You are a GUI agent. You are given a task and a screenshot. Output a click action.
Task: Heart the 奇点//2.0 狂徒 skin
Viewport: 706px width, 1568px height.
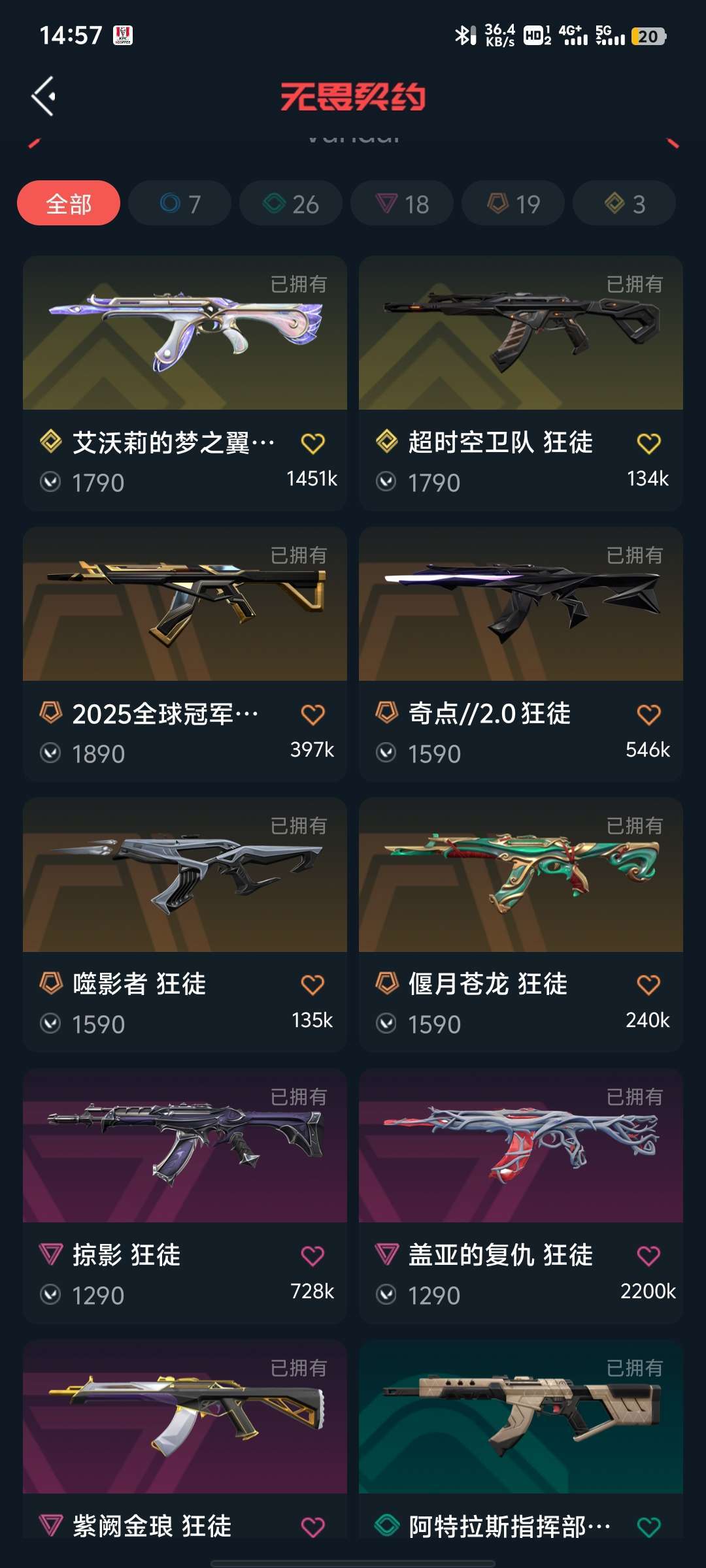click(x=648, y=715)
